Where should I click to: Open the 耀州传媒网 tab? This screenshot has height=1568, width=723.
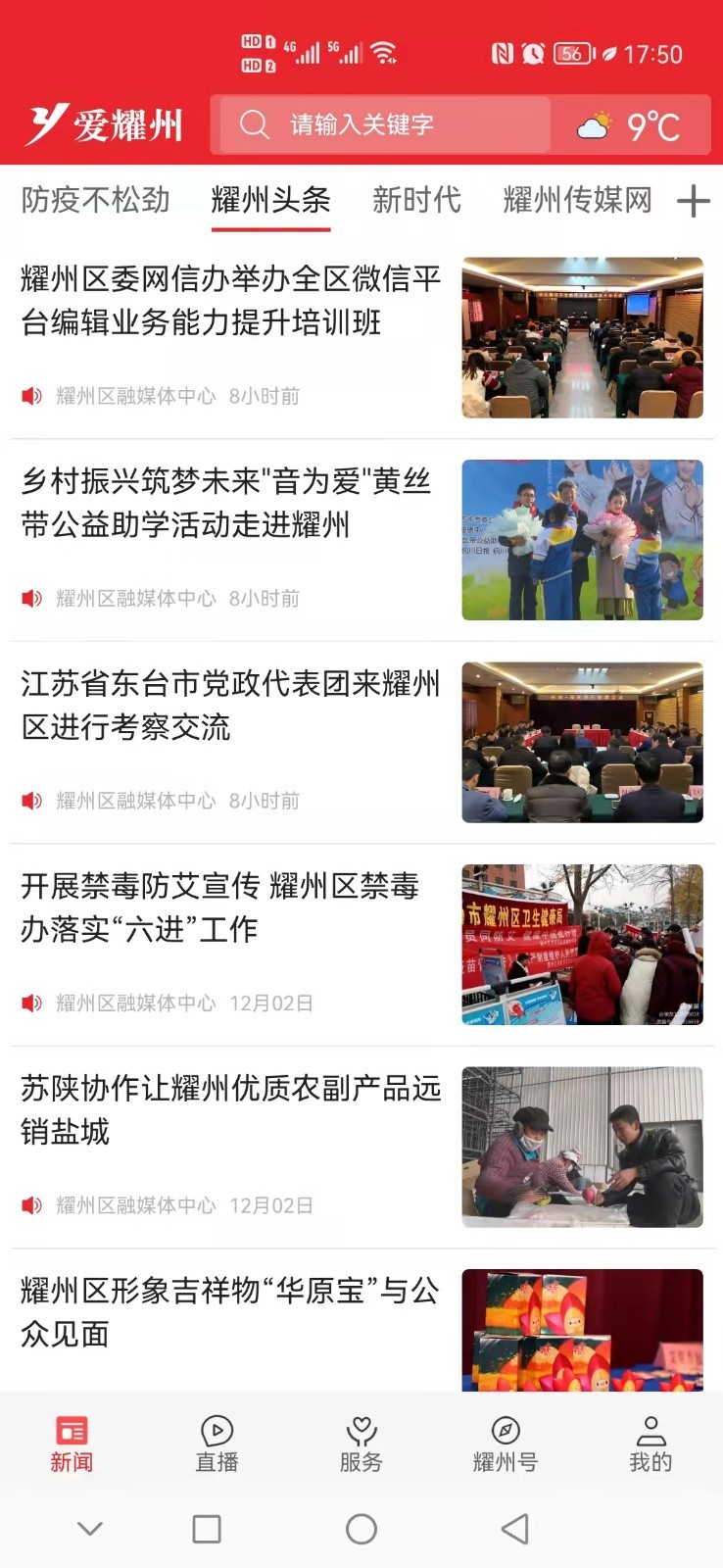577,200
